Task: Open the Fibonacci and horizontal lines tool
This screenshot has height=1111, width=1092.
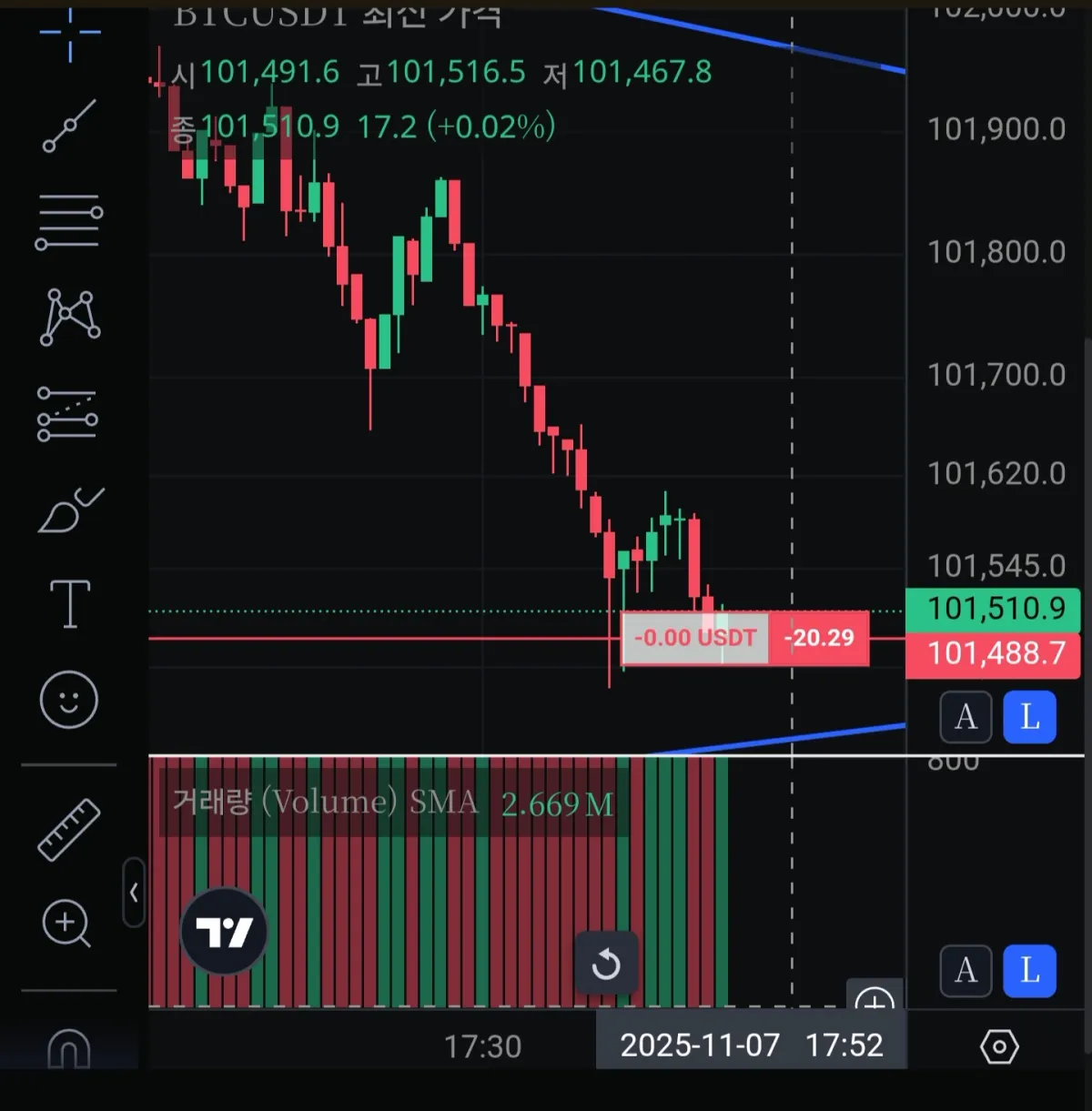Action: [69, 221]
